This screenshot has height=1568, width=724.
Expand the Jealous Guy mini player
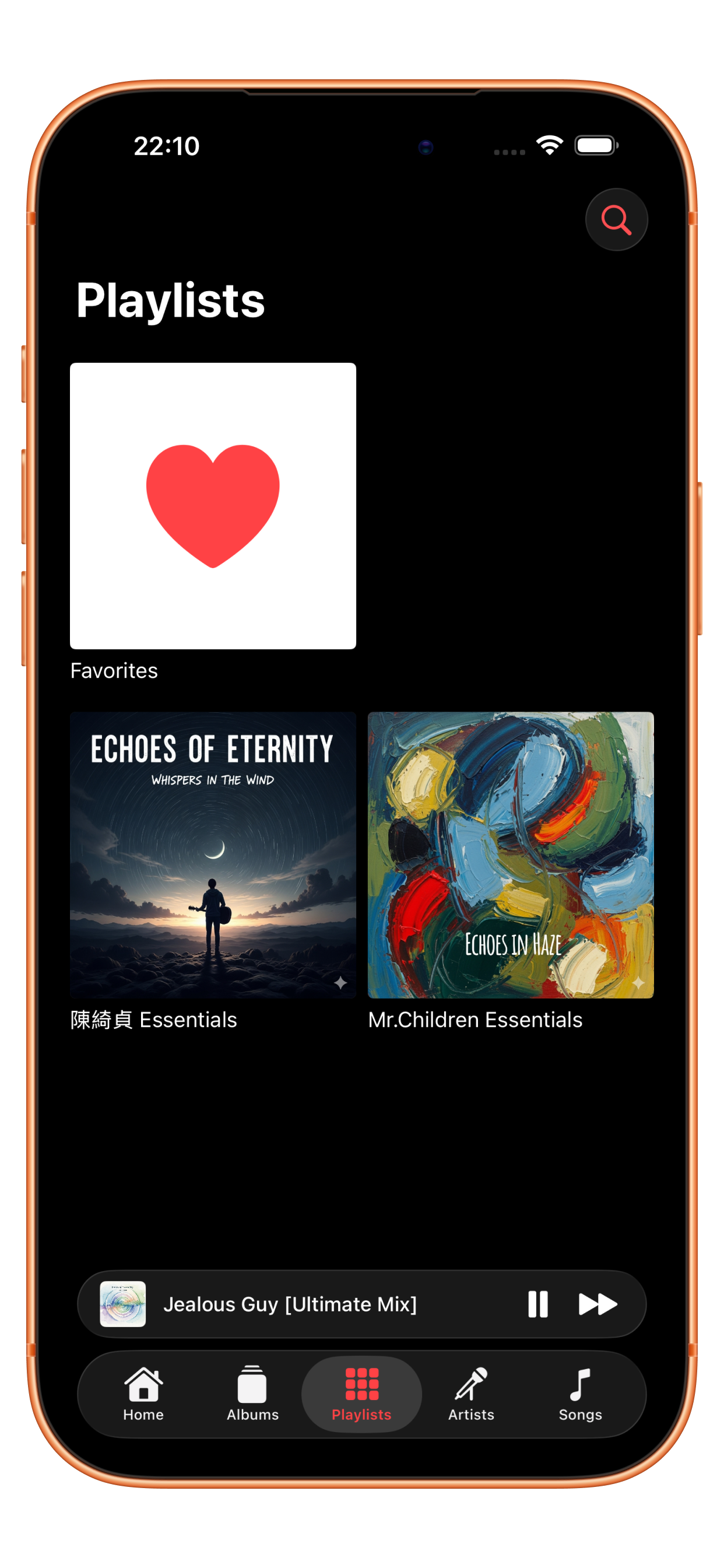[290, 1304]
